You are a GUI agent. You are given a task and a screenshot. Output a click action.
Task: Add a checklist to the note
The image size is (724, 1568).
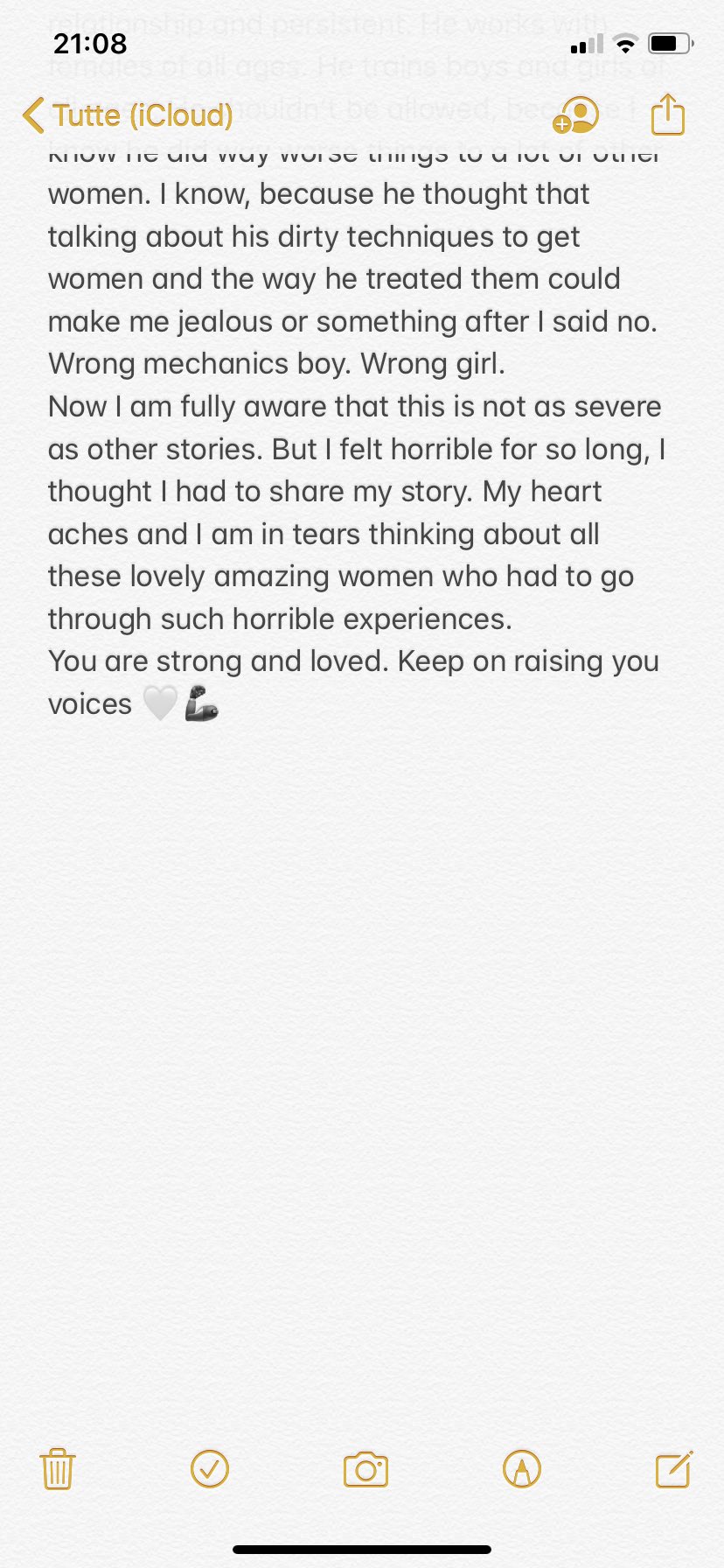coord(210,1469)
